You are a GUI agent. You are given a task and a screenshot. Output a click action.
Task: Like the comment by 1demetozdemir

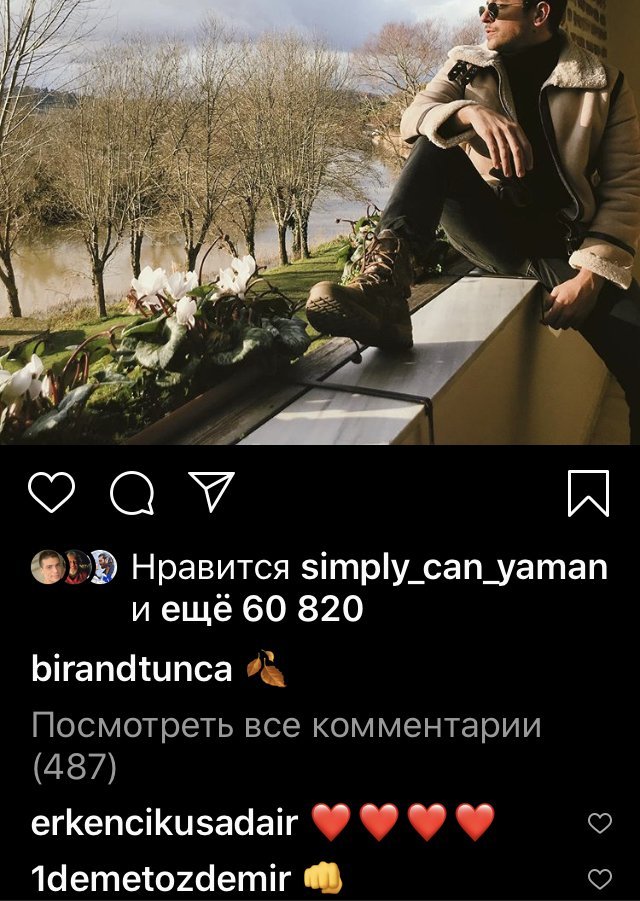[599, 879]
